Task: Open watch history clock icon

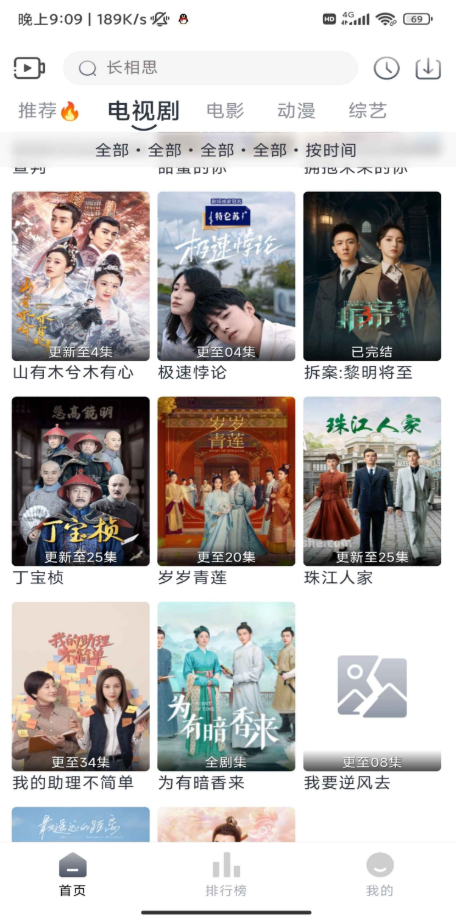Action: [387, 68]
